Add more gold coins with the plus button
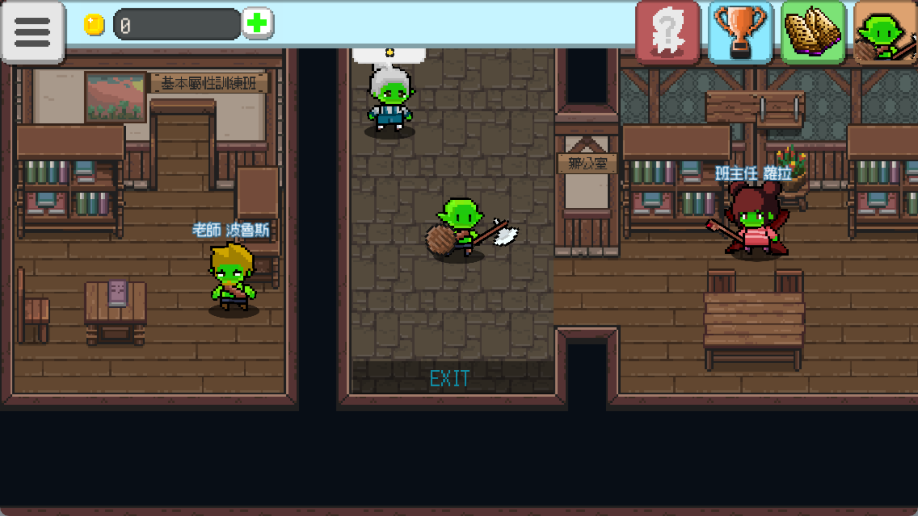This screenshot has width=918, height=516. [x=257, y=24]
